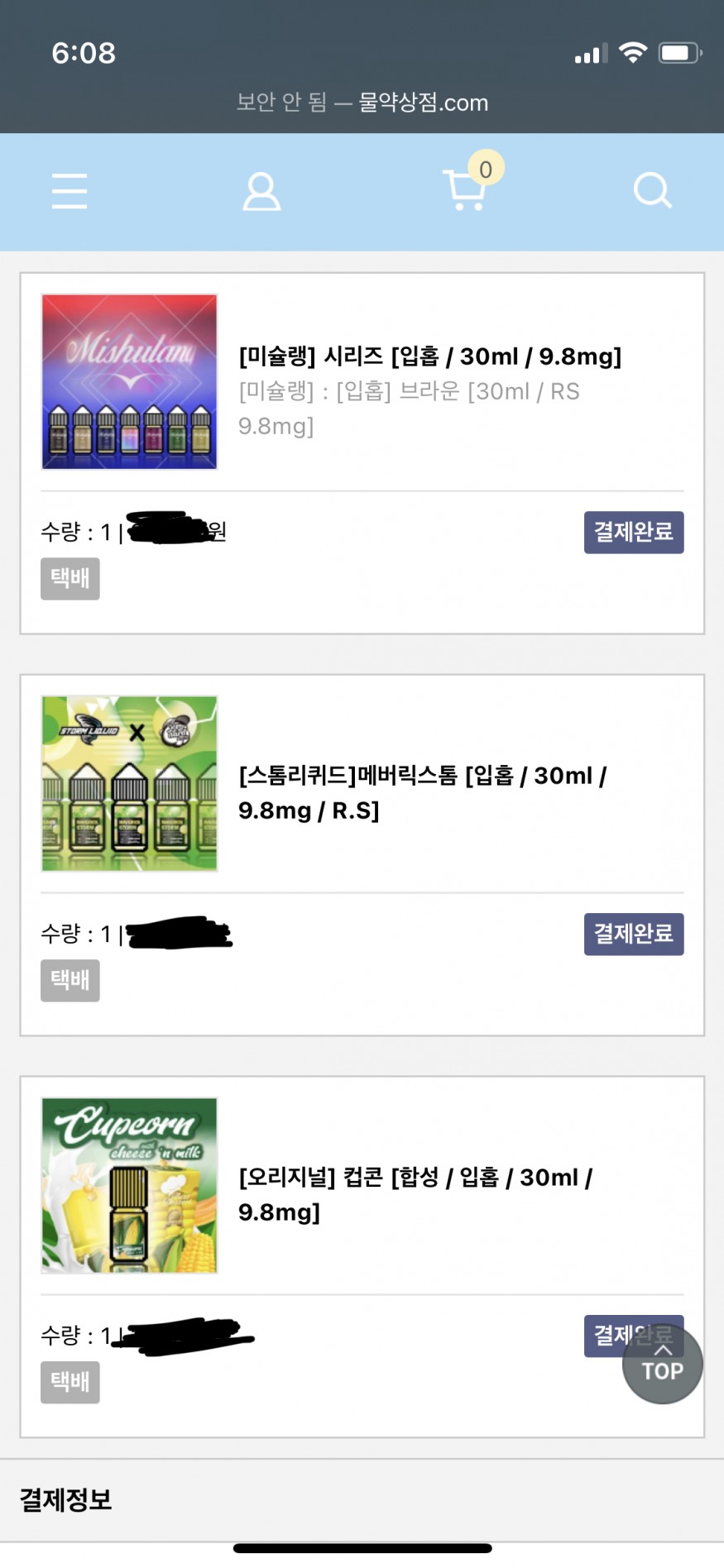Tap 결제완료 on the 미슐랭 order
The image size is (724, 1568).
pyautogui.click(x=634, y=532)
